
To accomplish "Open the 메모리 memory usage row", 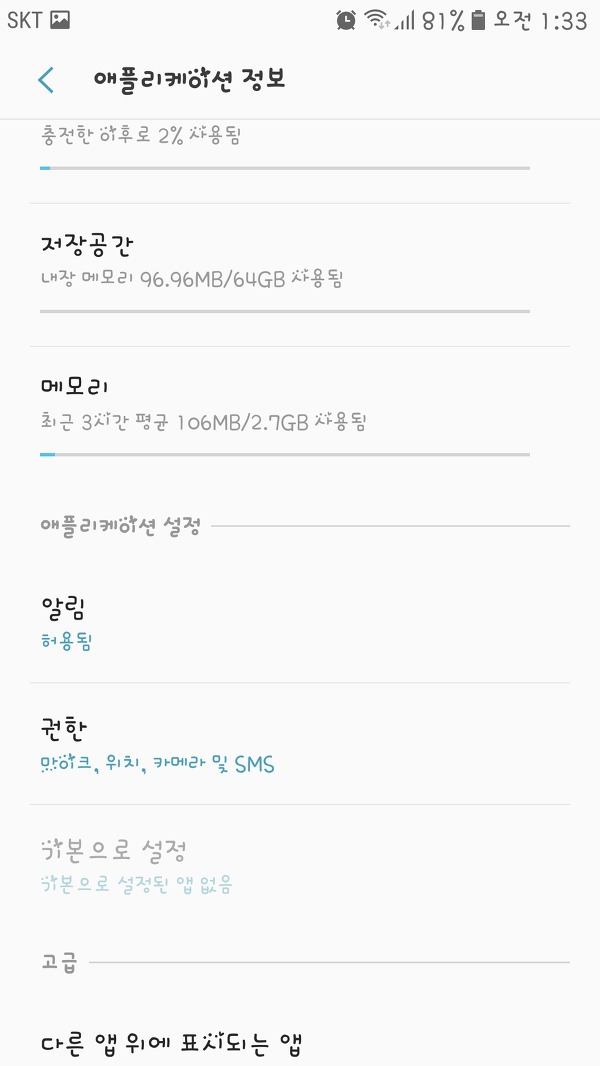I will (x=300, y=418).
